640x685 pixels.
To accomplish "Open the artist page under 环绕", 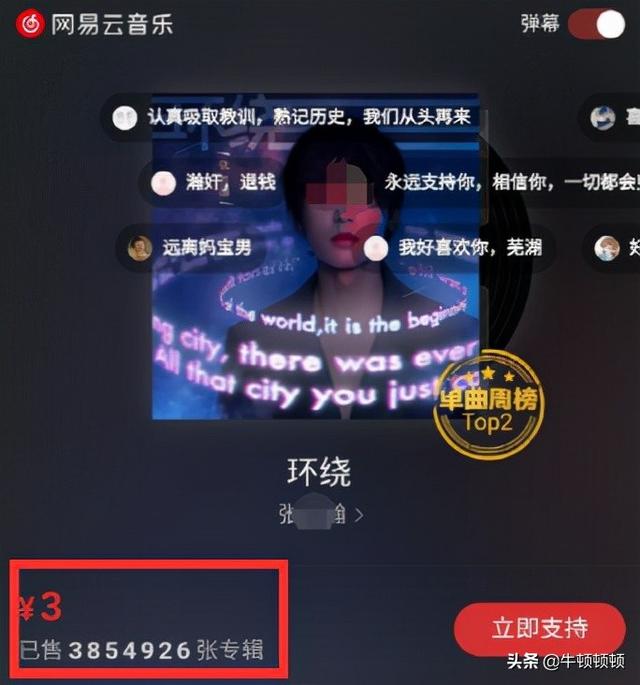I will point(320,515).
